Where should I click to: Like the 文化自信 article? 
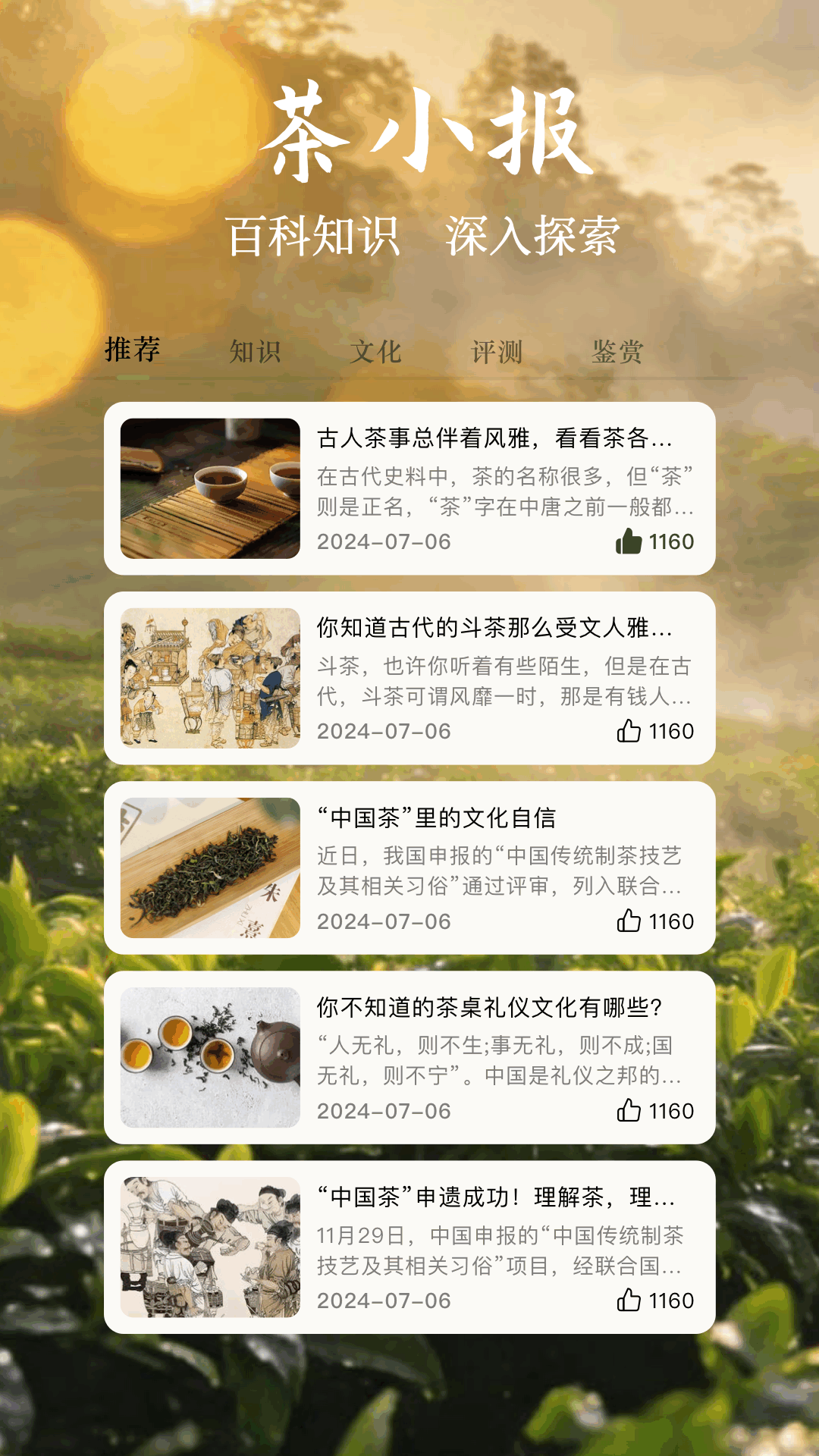(629, 921)
